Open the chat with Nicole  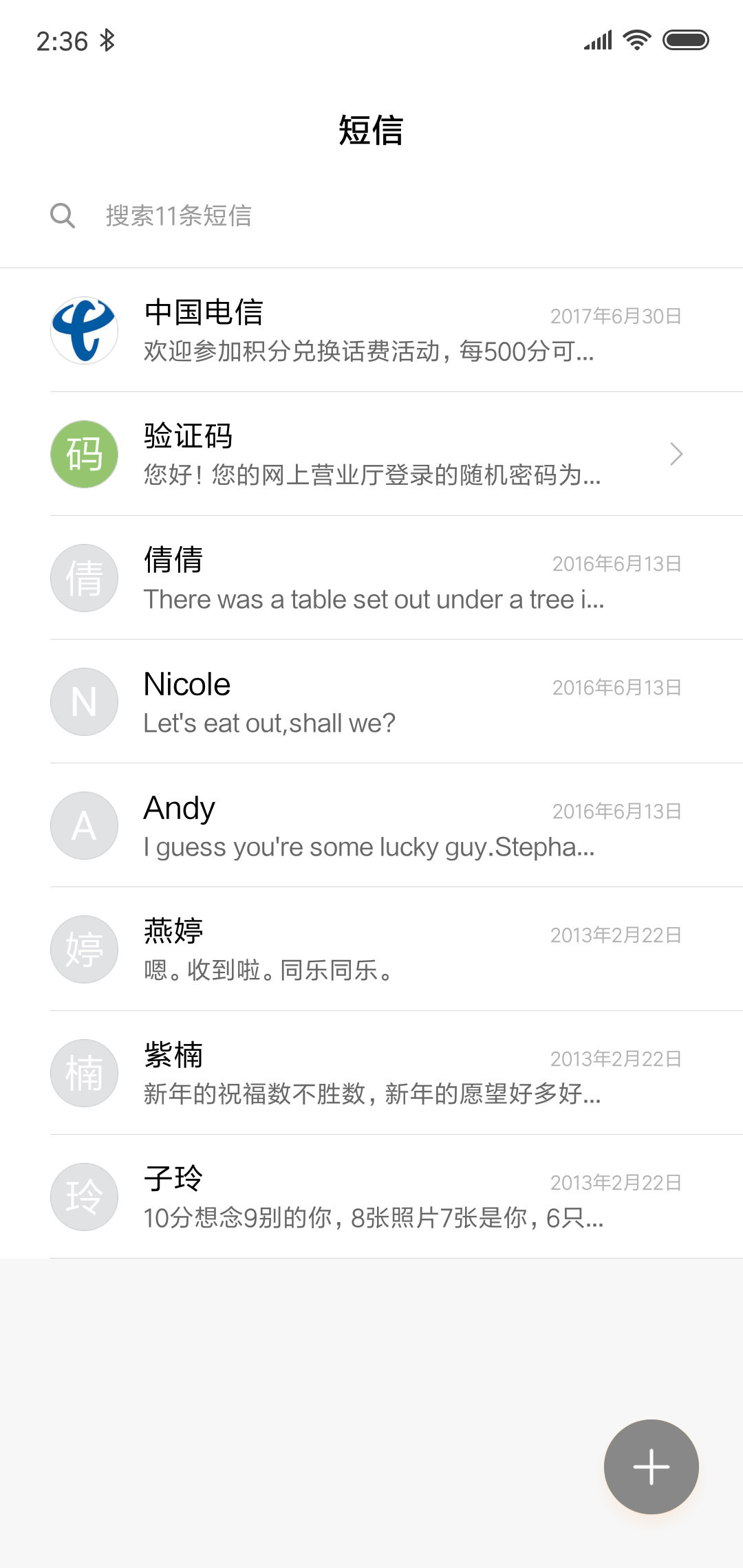click(371, 701)
